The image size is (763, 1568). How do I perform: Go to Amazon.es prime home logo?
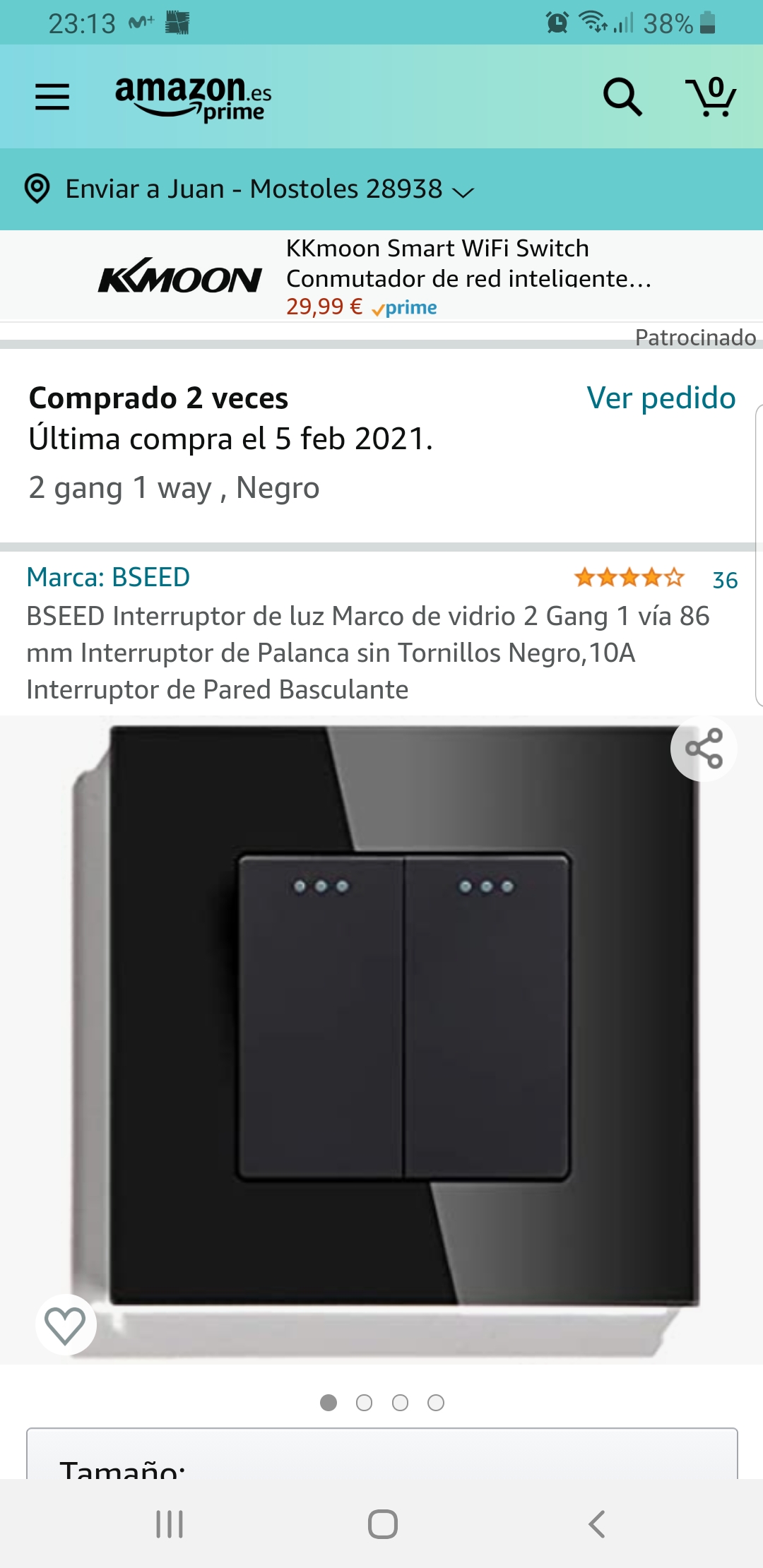[193, 98]
